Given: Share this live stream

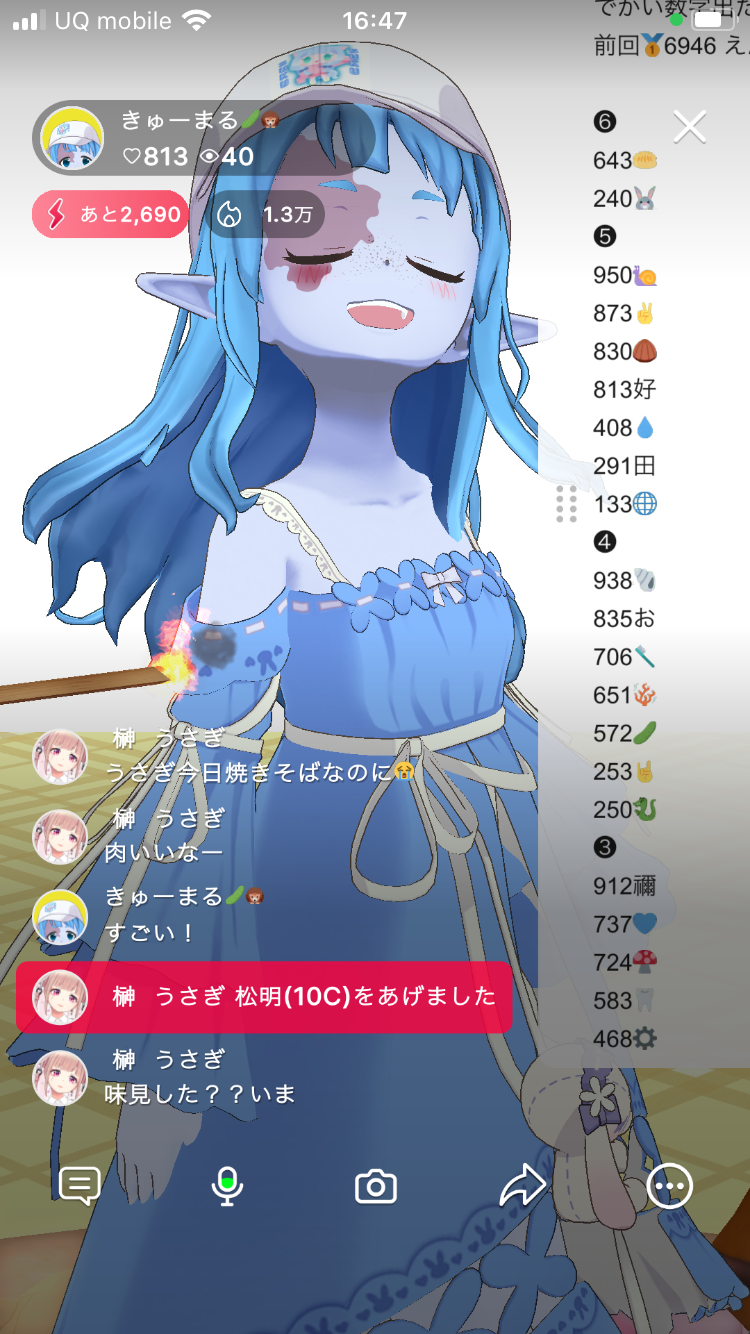Looking at the screenshot, I should 522,1187.
